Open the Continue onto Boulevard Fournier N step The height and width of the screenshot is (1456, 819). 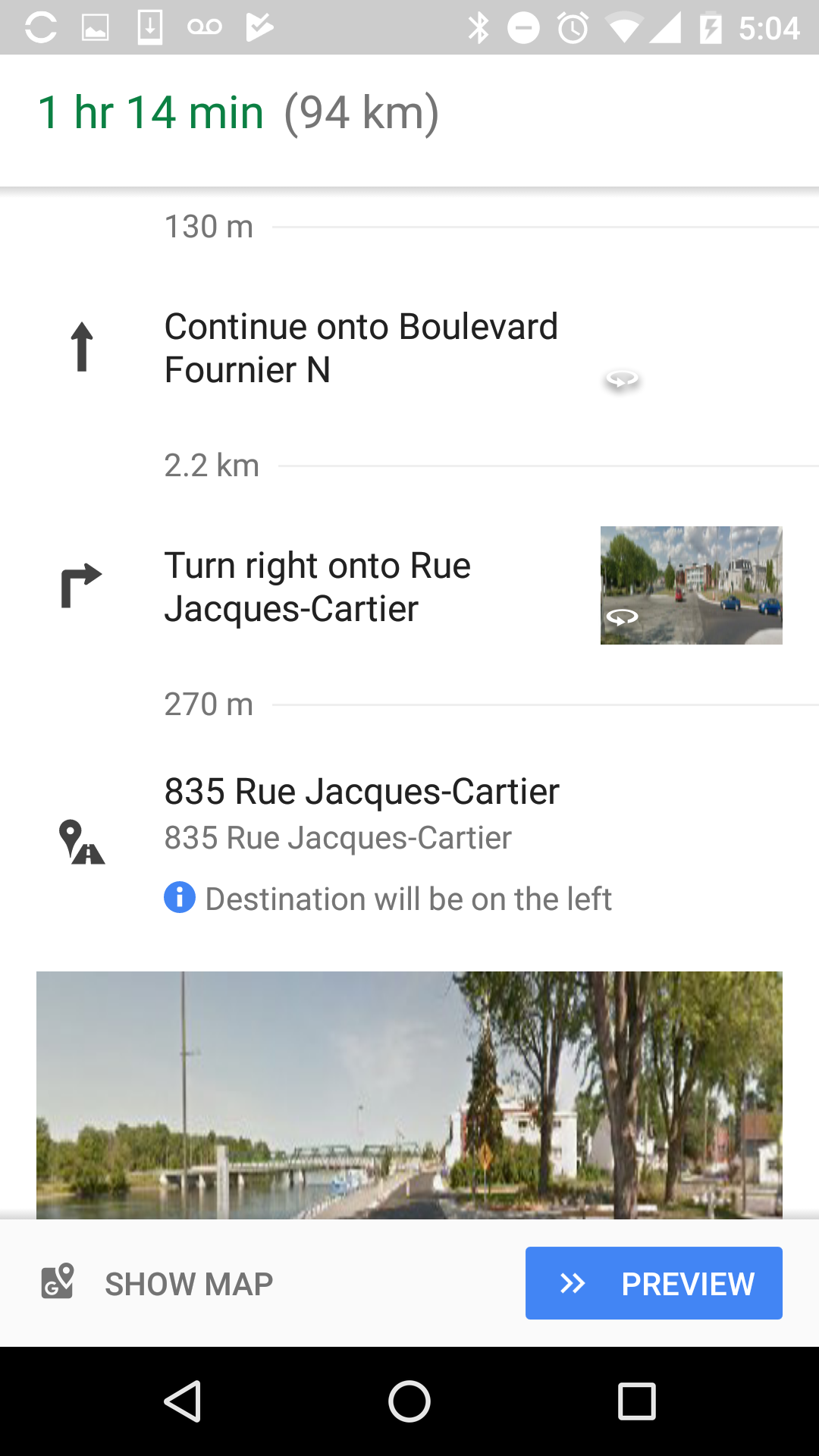tap(361, 348)
